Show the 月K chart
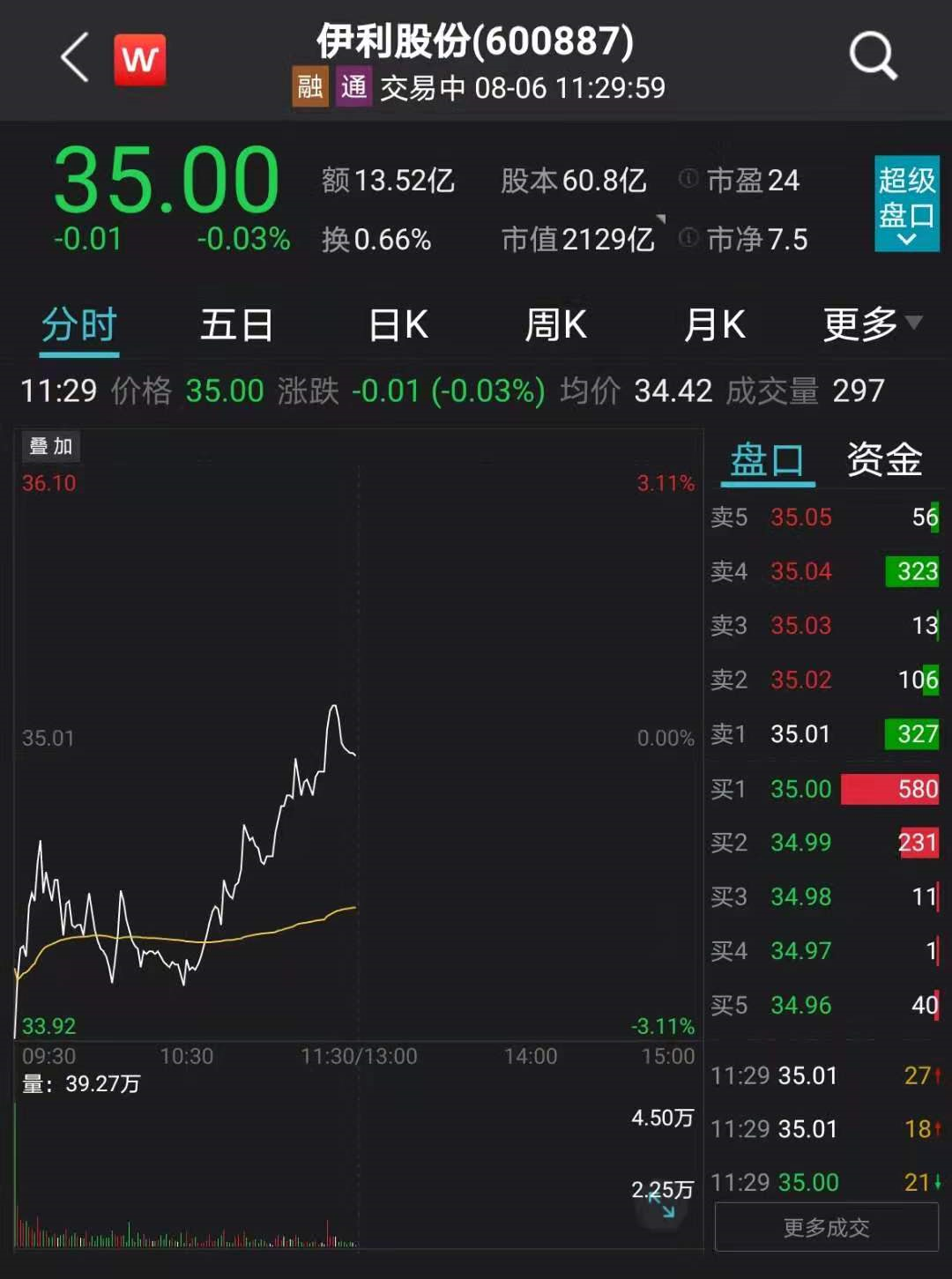The height and width of the screenshot is (1279, 952). tap(714, 325)
